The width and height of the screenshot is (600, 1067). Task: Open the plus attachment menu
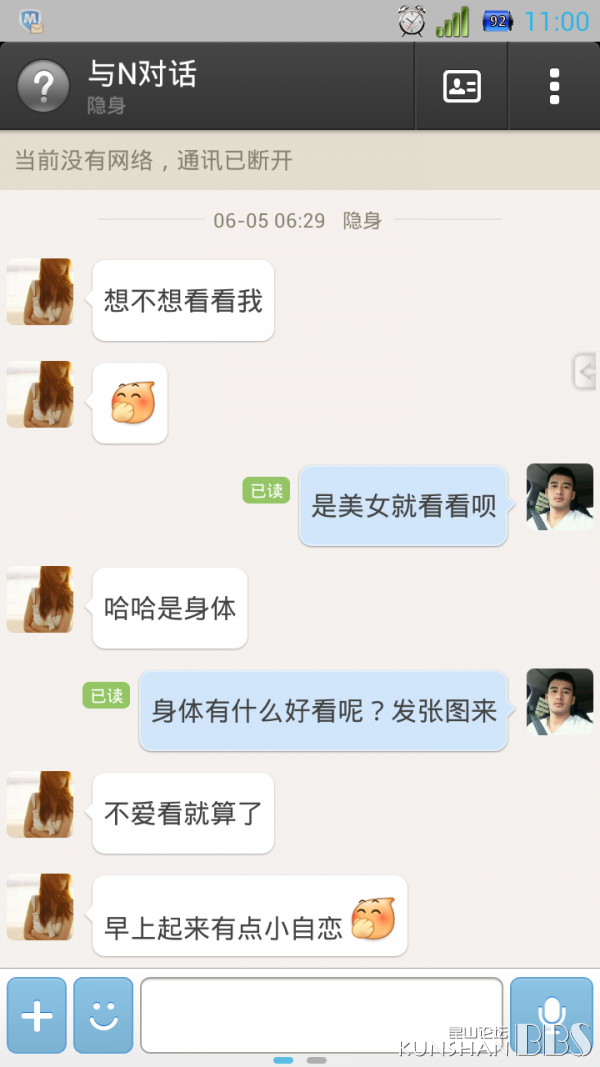coord(37,1015)
